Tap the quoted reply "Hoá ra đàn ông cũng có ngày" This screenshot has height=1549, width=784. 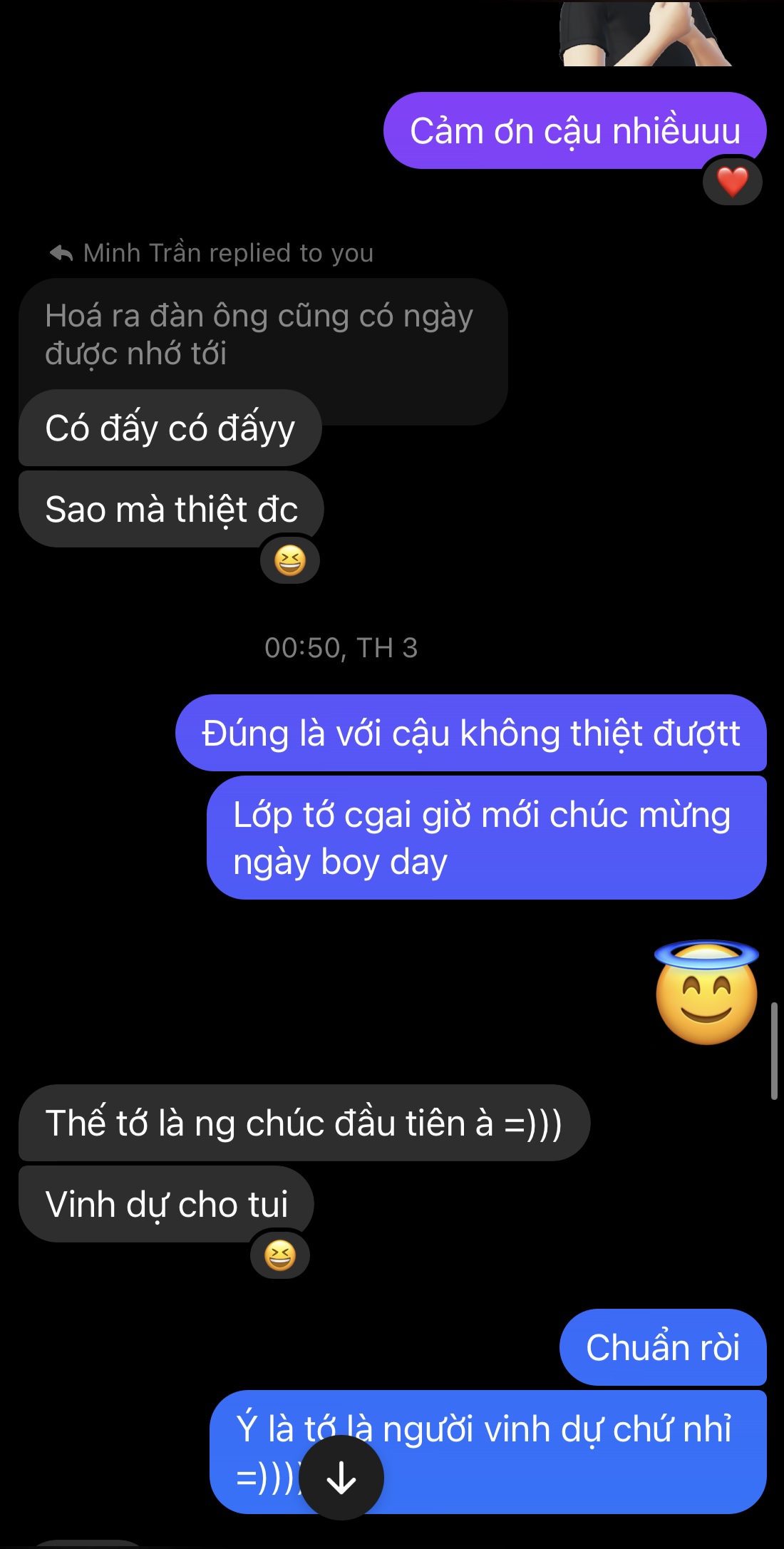pyautogui.click(x=262, y=334)
